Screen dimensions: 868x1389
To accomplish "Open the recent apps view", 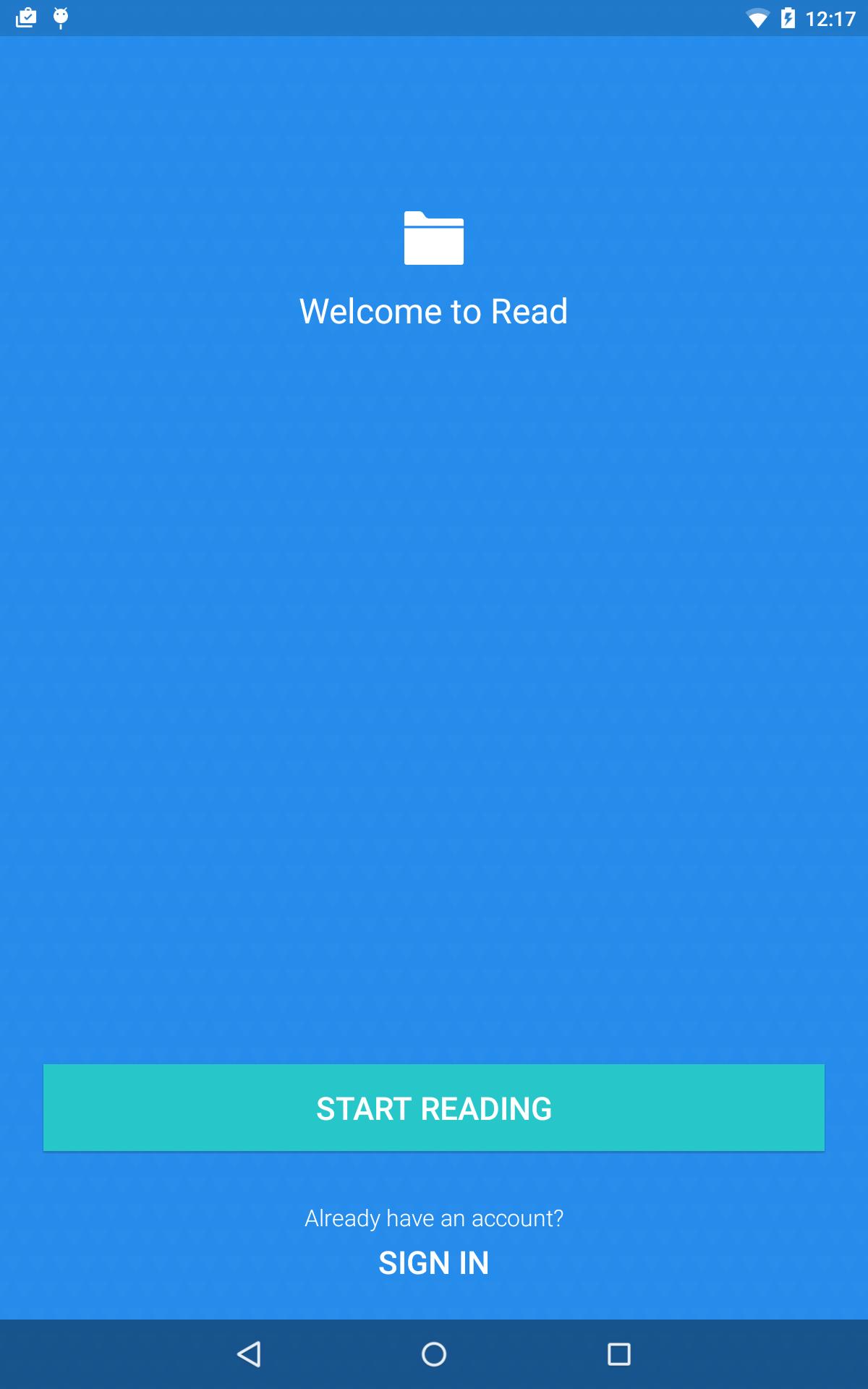I will coord(618,1354).
